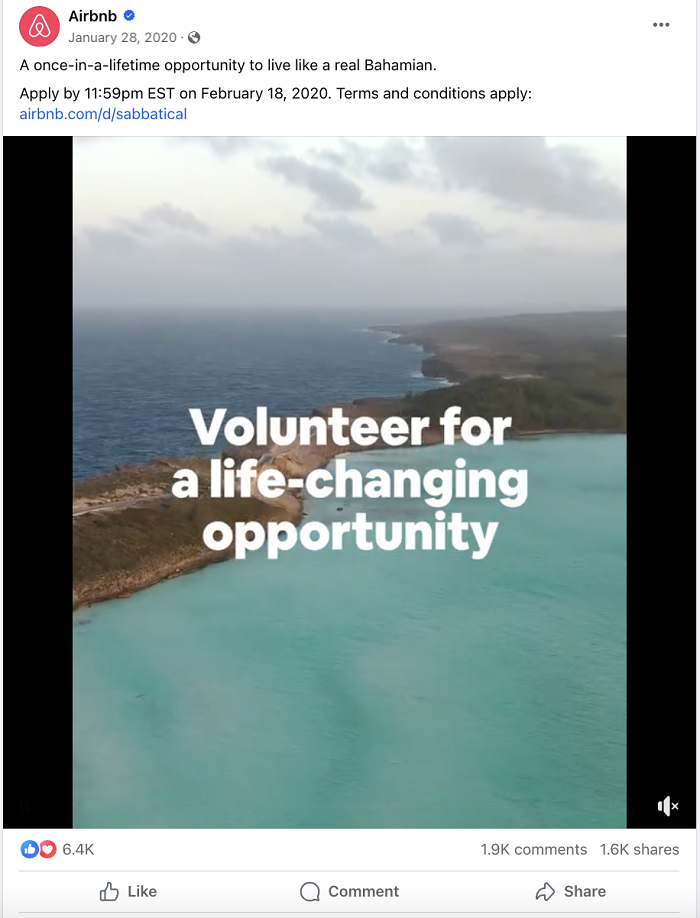Open the post's three-dot options menu
The image size is (700, 918).
pos(661,25)
